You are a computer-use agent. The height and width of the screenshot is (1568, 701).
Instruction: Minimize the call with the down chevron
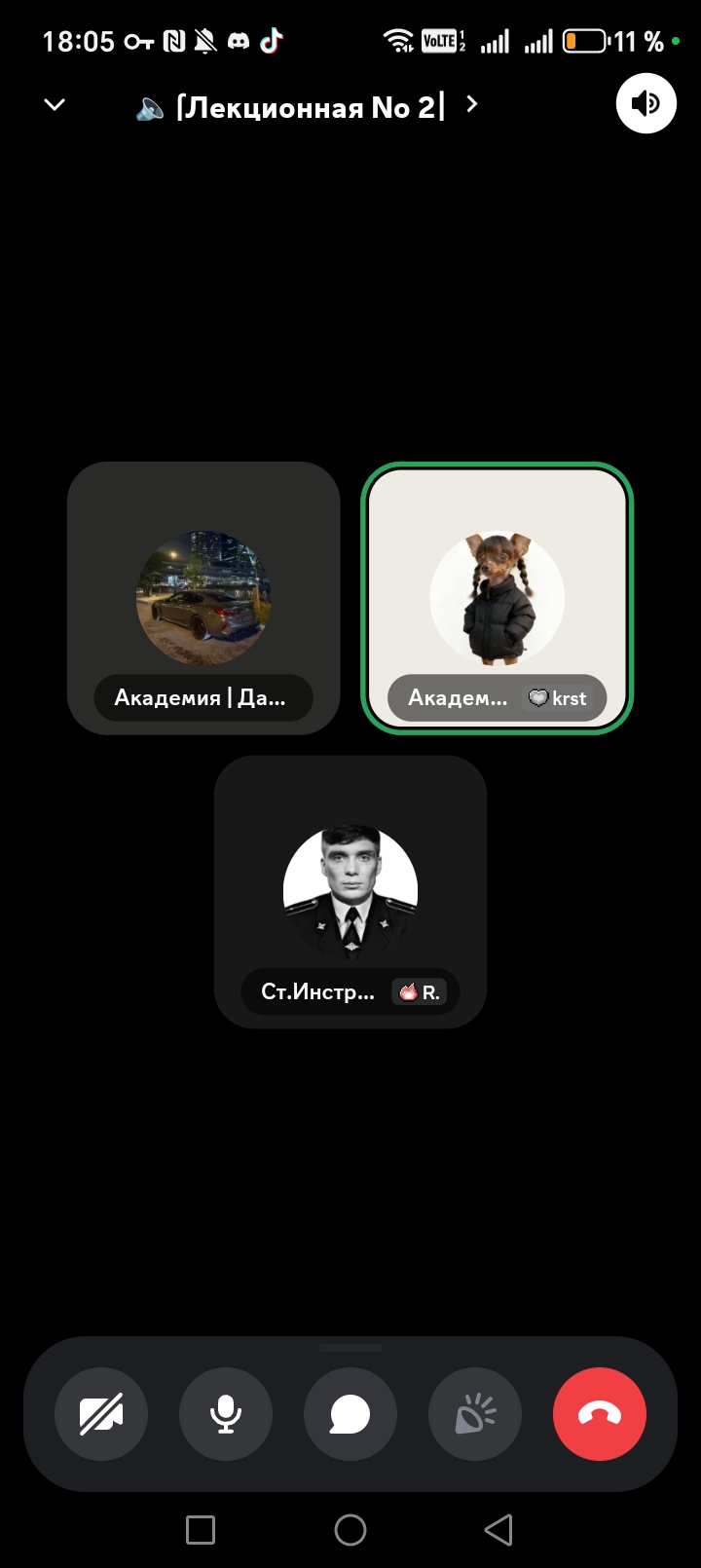click(55, 104)
